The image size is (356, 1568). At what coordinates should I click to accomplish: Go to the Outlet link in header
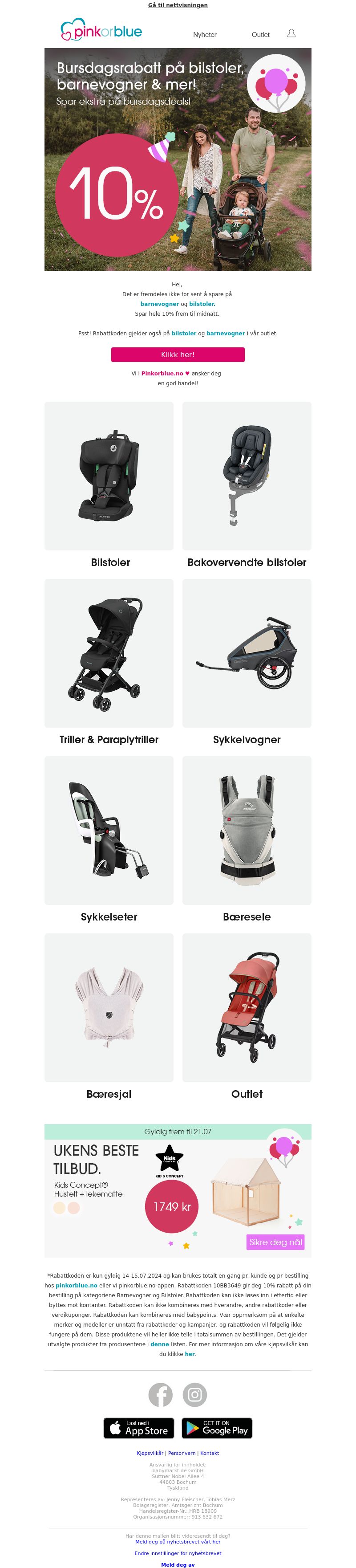click(260, 35)
